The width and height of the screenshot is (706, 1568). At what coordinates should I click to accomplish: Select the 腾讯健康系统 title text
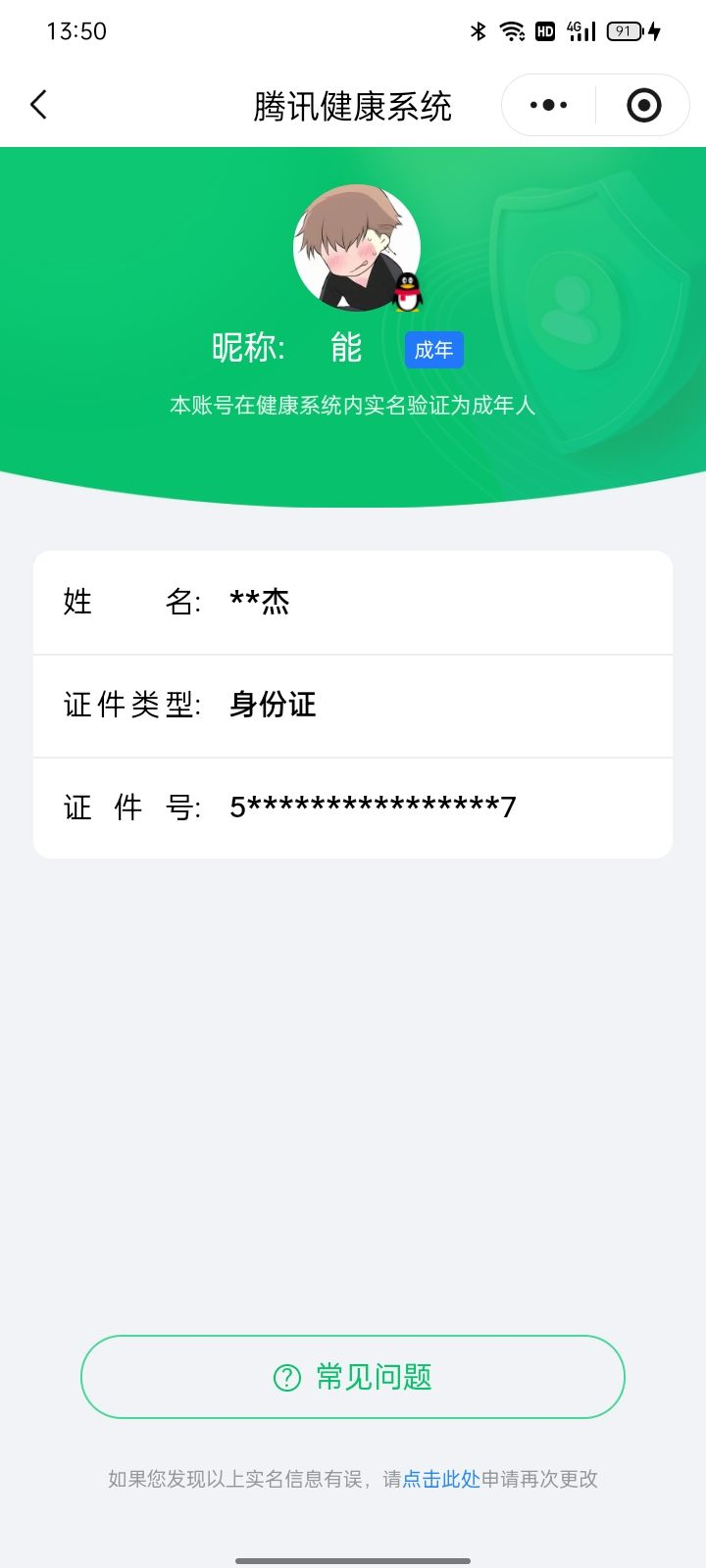point(353,105)
